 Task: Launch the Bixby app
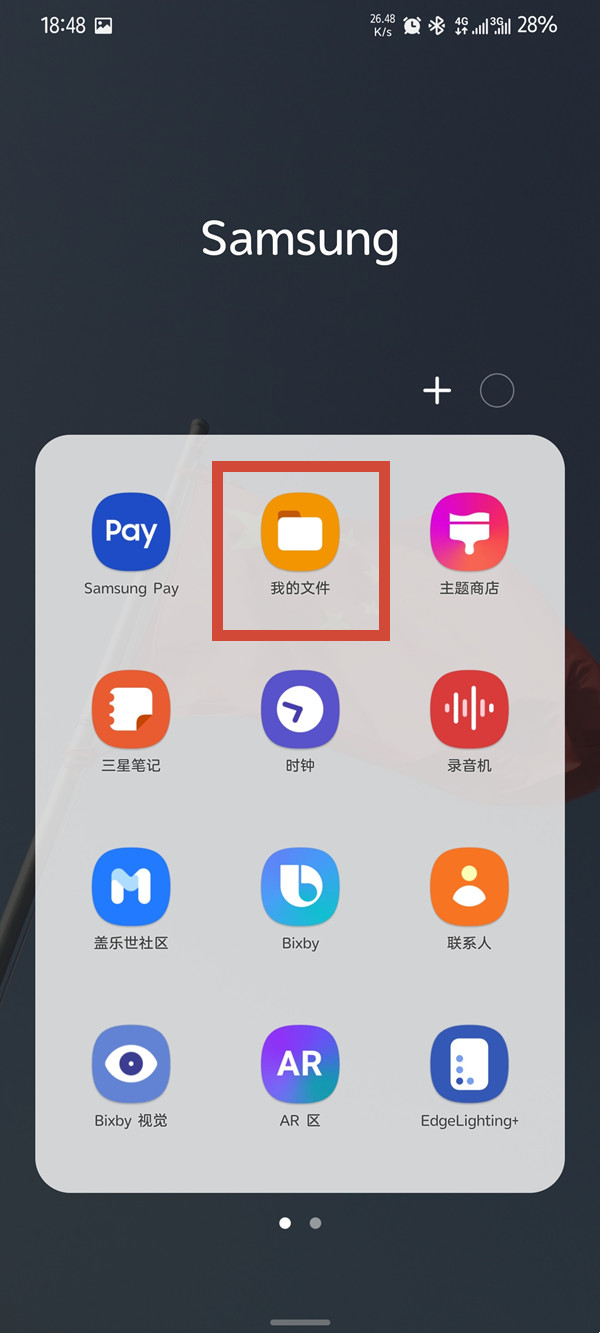[300, 887]
